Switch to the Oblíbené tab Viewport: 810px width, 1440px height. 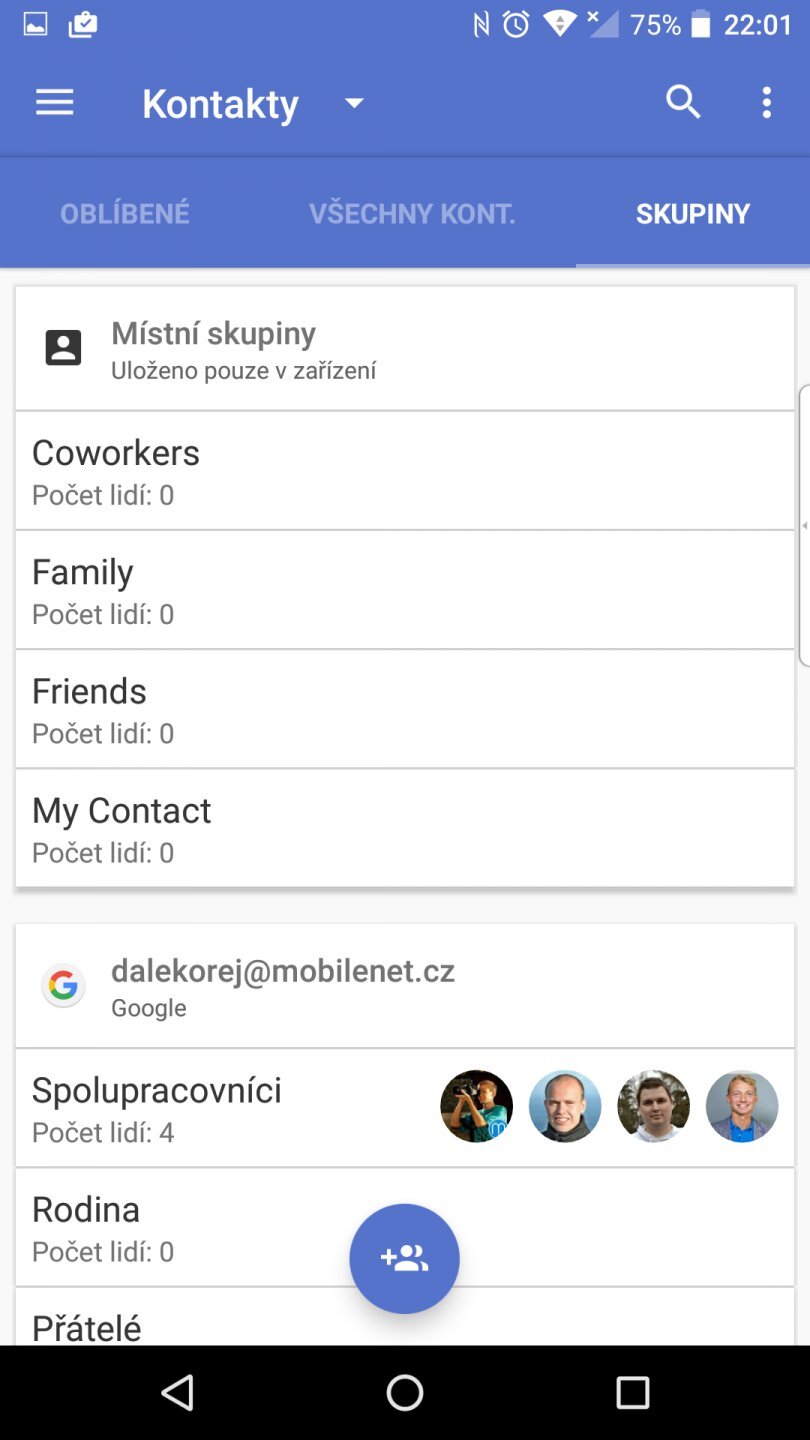[x=125, y=214]
